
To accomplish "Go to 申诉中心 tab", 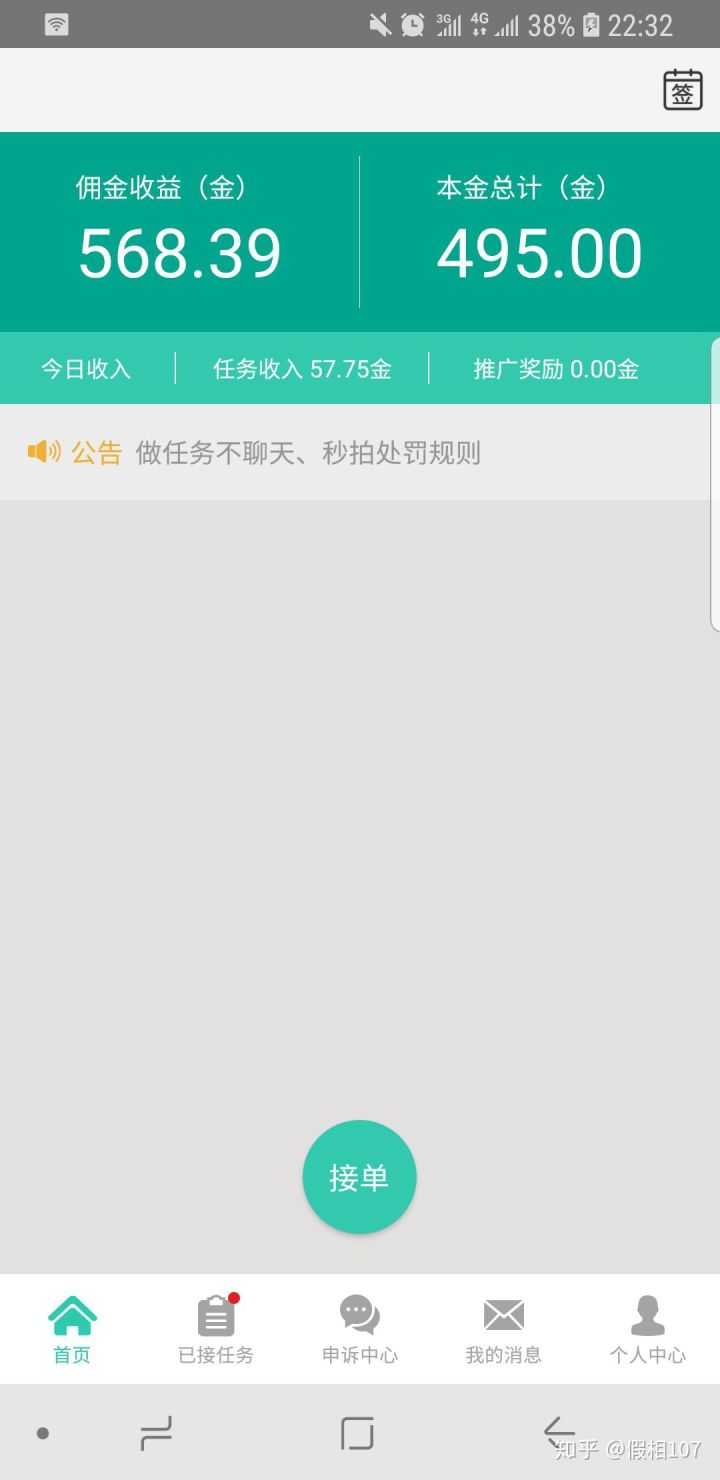I will tap(360, 1329).
